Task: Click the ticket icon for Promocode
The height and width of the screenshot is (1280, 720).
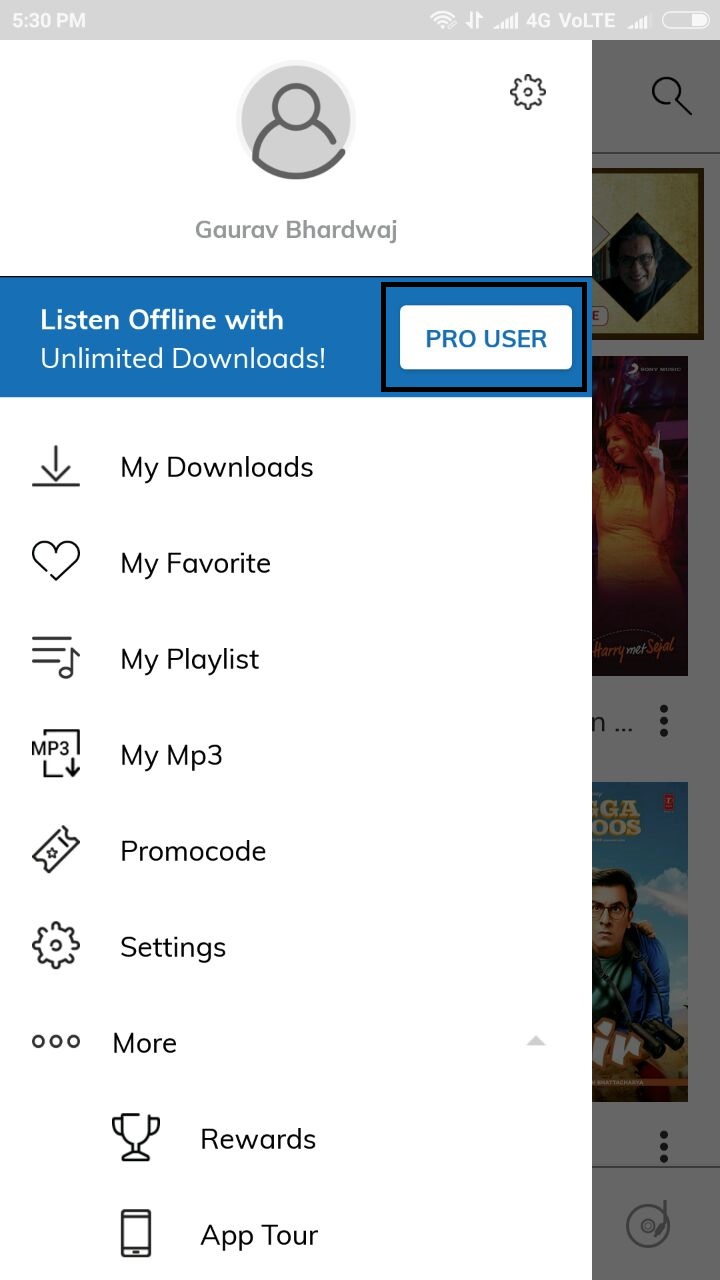Action: tap(56, 850)
